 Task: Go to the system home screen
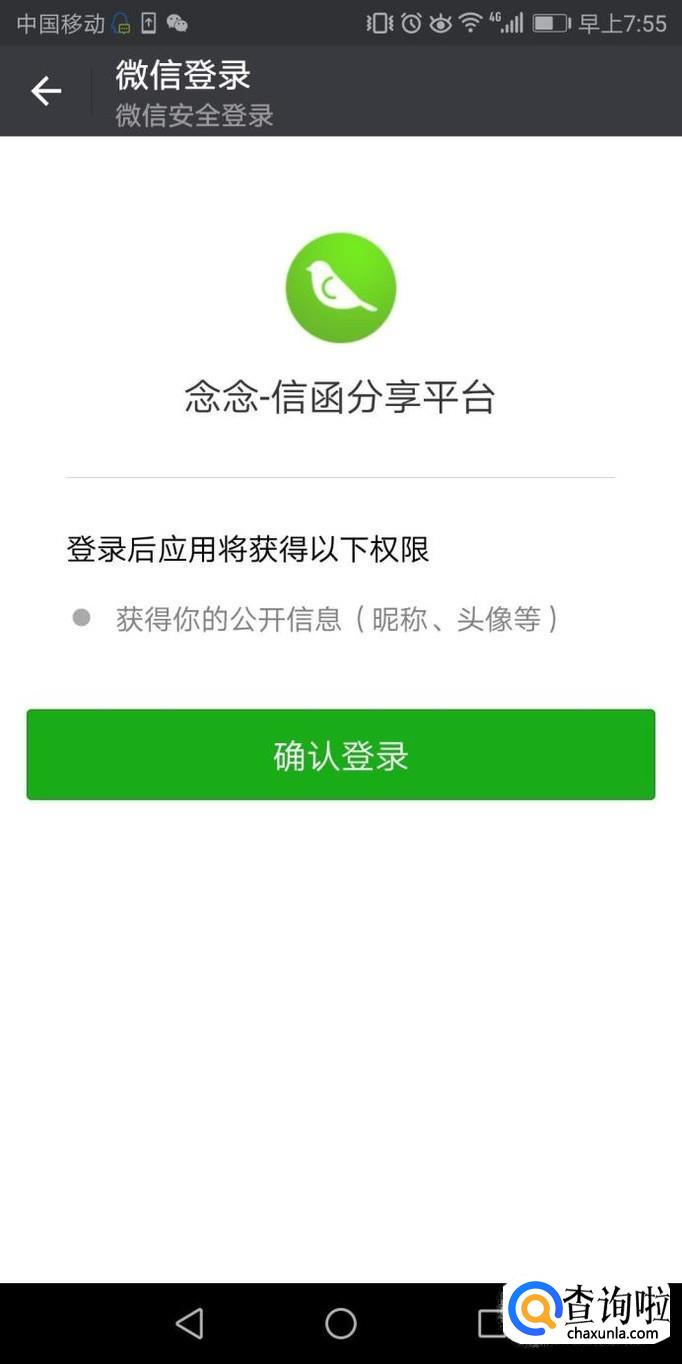341,1323
